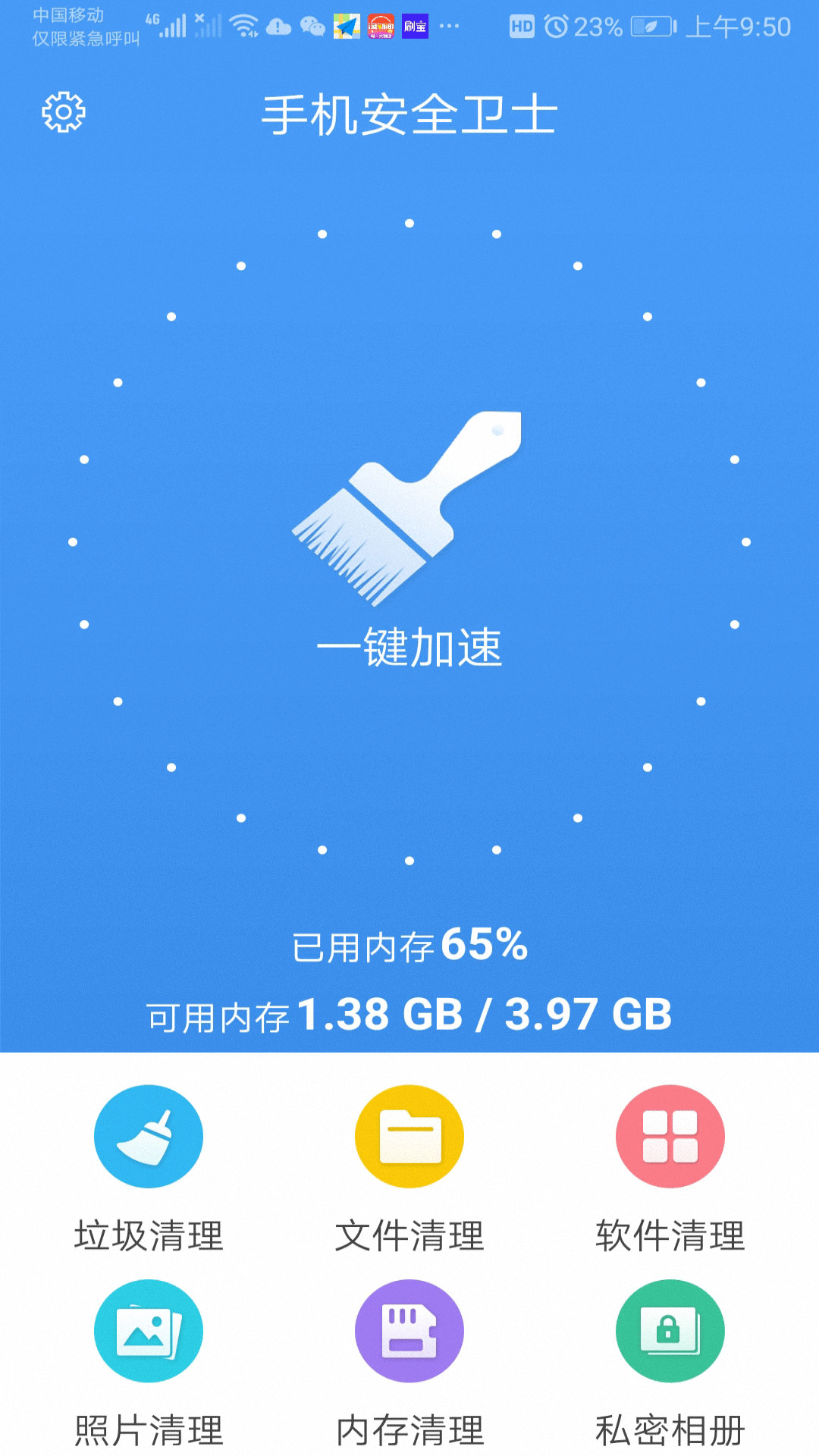The image size is (819, 1456).
Task: Open the settings gear icon
Action: point(64,113)
